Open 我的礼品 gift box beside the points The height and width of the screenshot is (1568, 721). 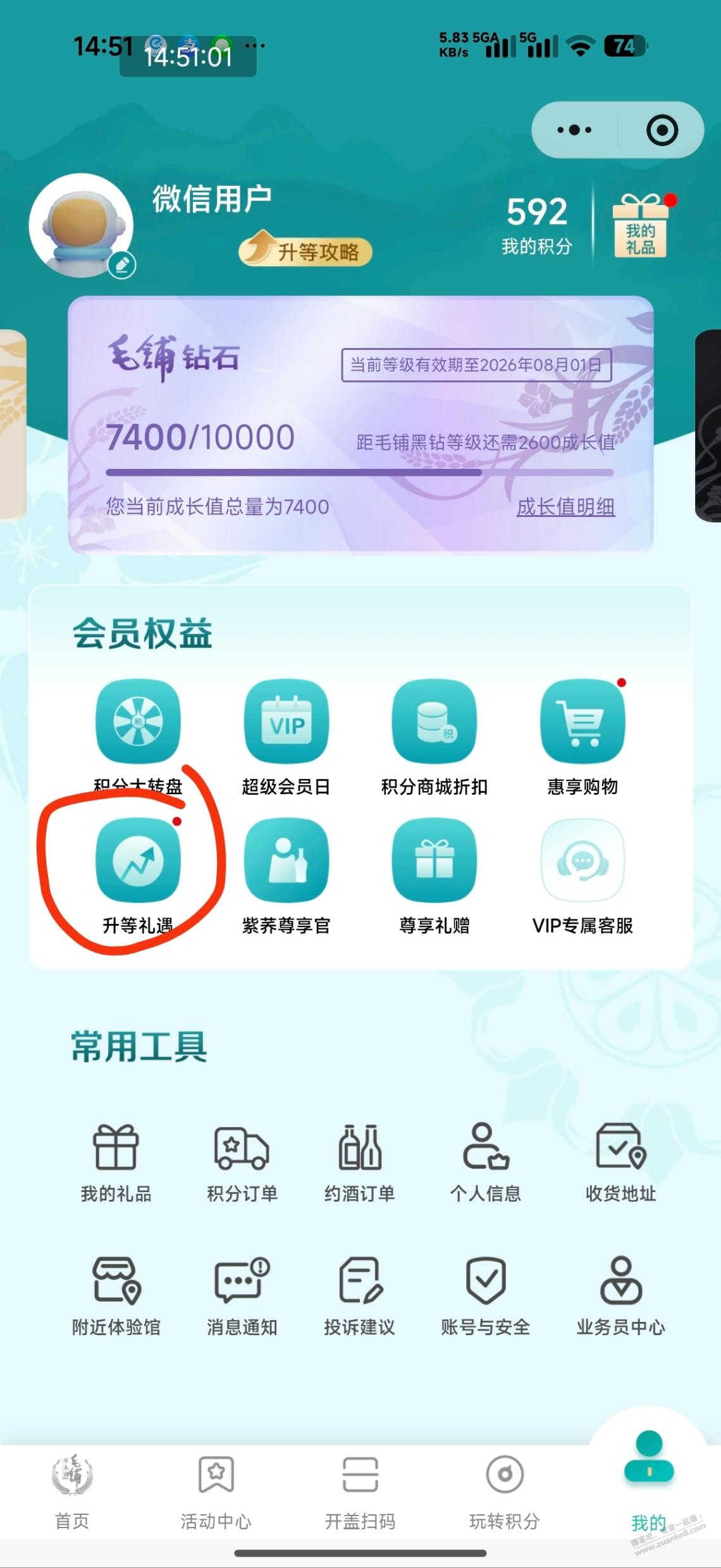tap(640, 228)
